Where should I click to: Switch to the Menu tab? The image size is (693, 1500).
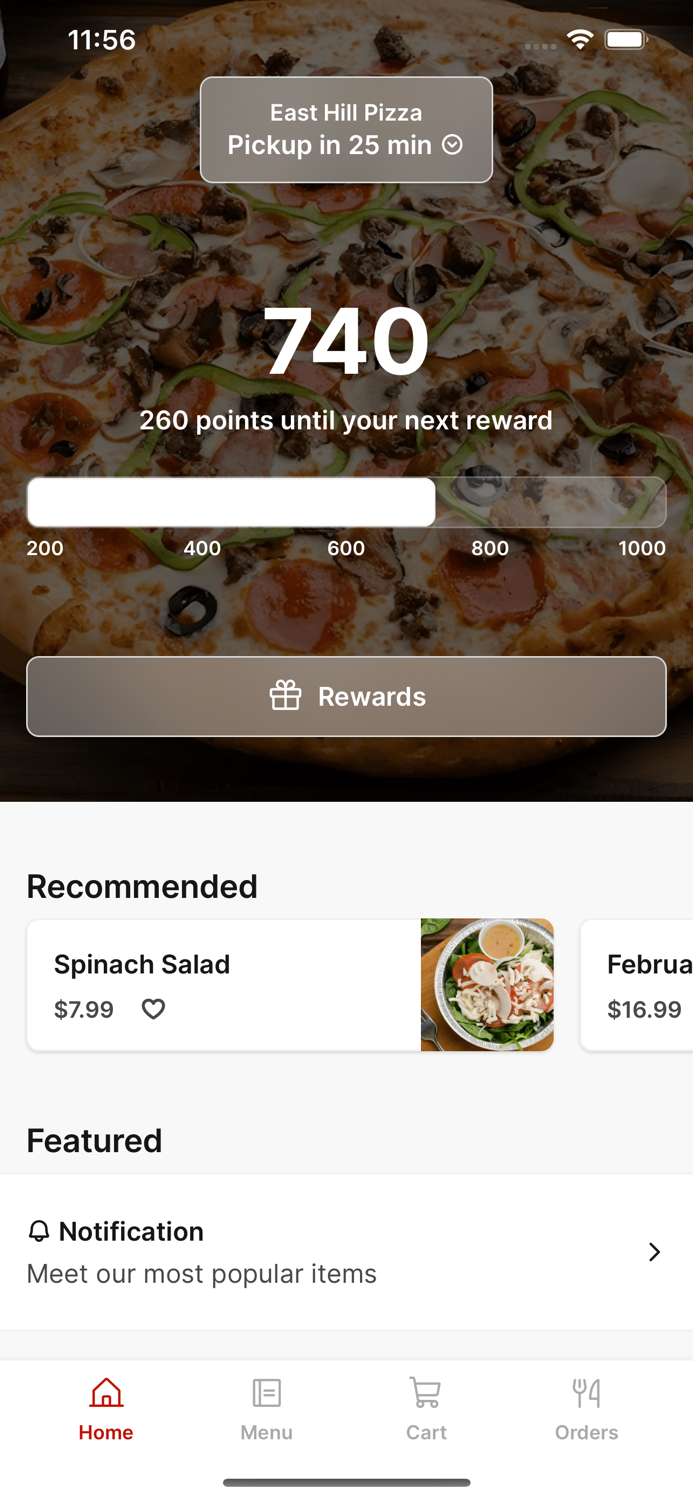266,1408
